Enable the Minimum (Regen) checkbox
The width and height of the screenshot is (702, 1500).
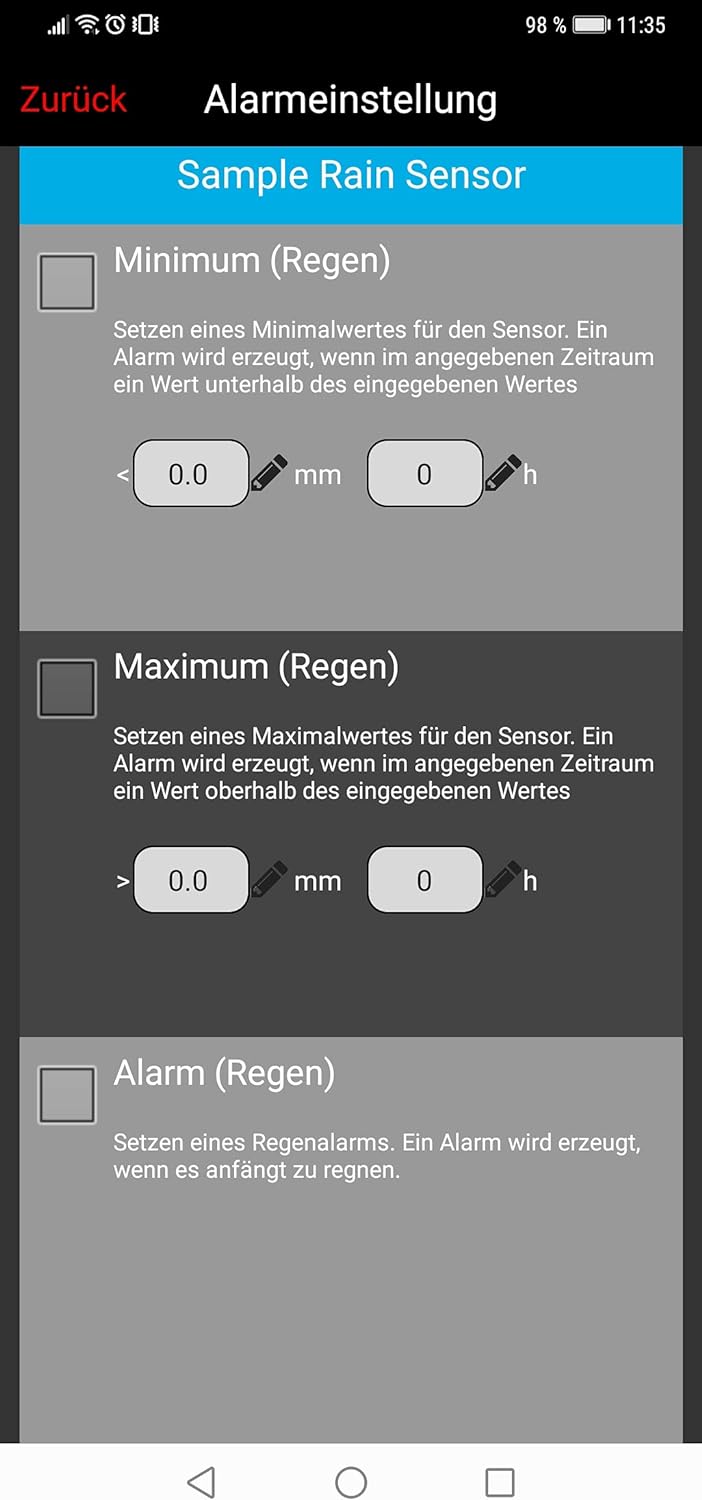67,282
